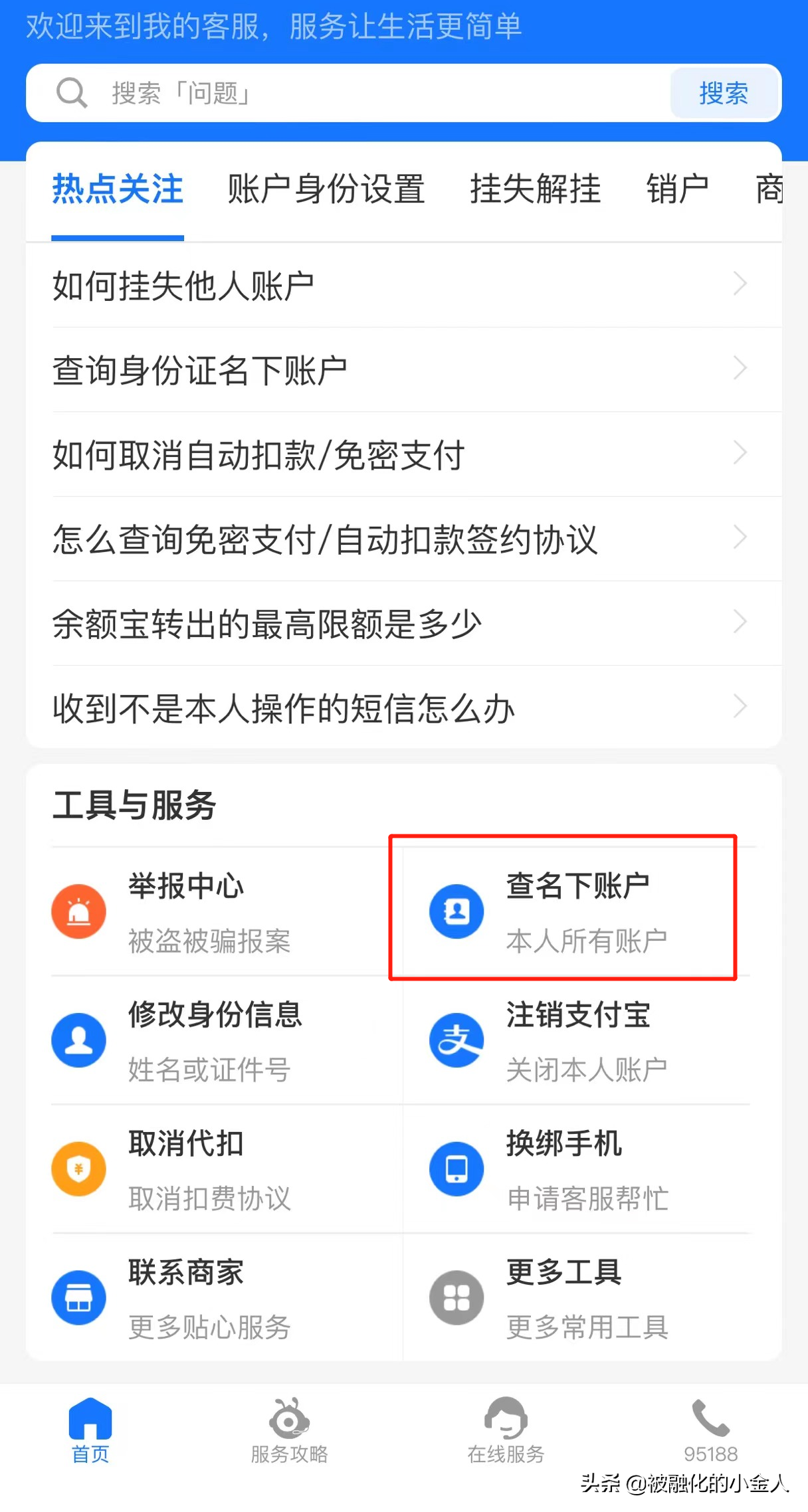Open the 换绑手机 phone icon
Screen dimensions: 808x1512
456,1169
